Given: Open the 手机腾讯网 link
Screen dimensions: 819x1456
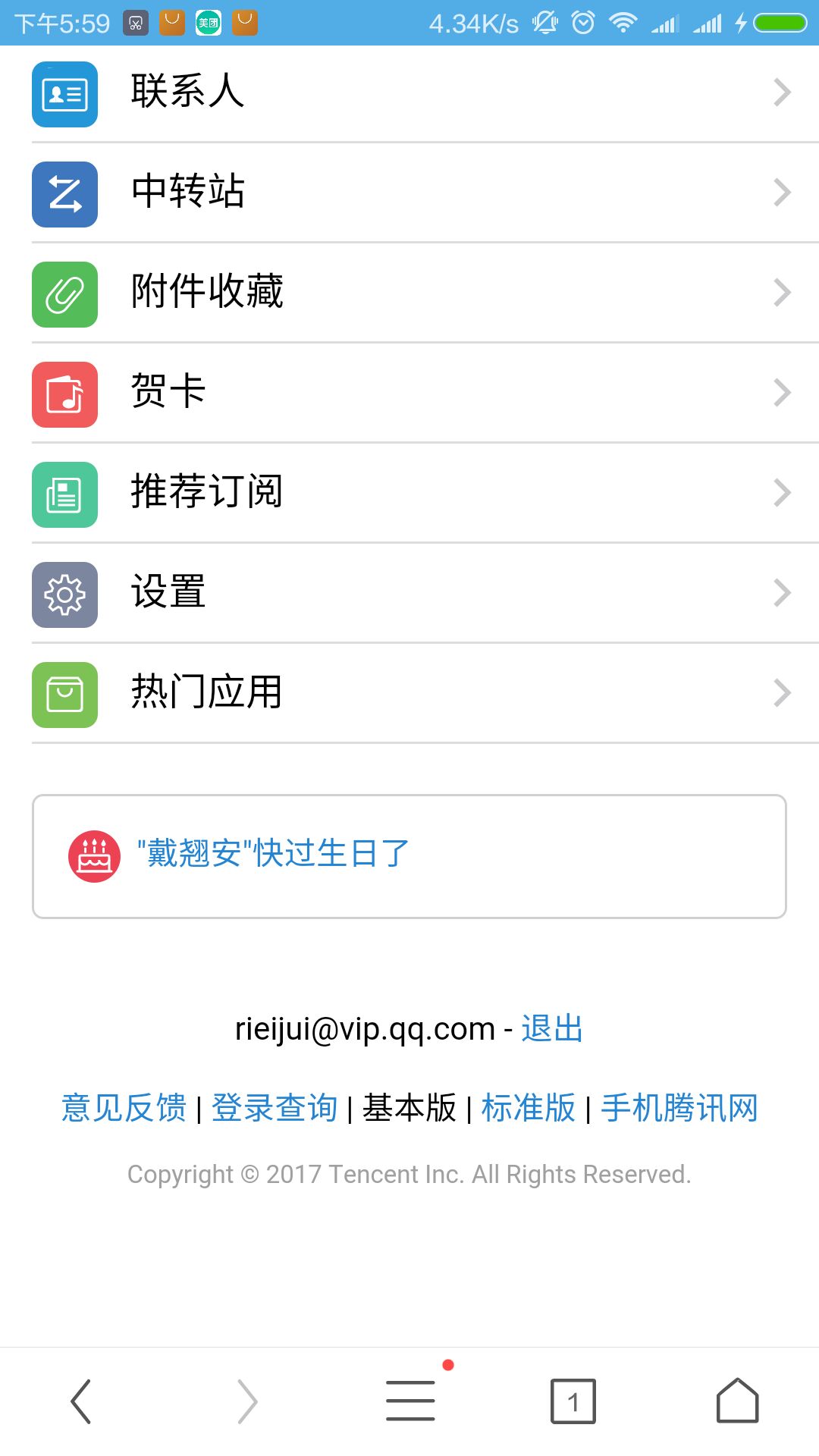Looking at the screenshot, I should (679, 1108).
